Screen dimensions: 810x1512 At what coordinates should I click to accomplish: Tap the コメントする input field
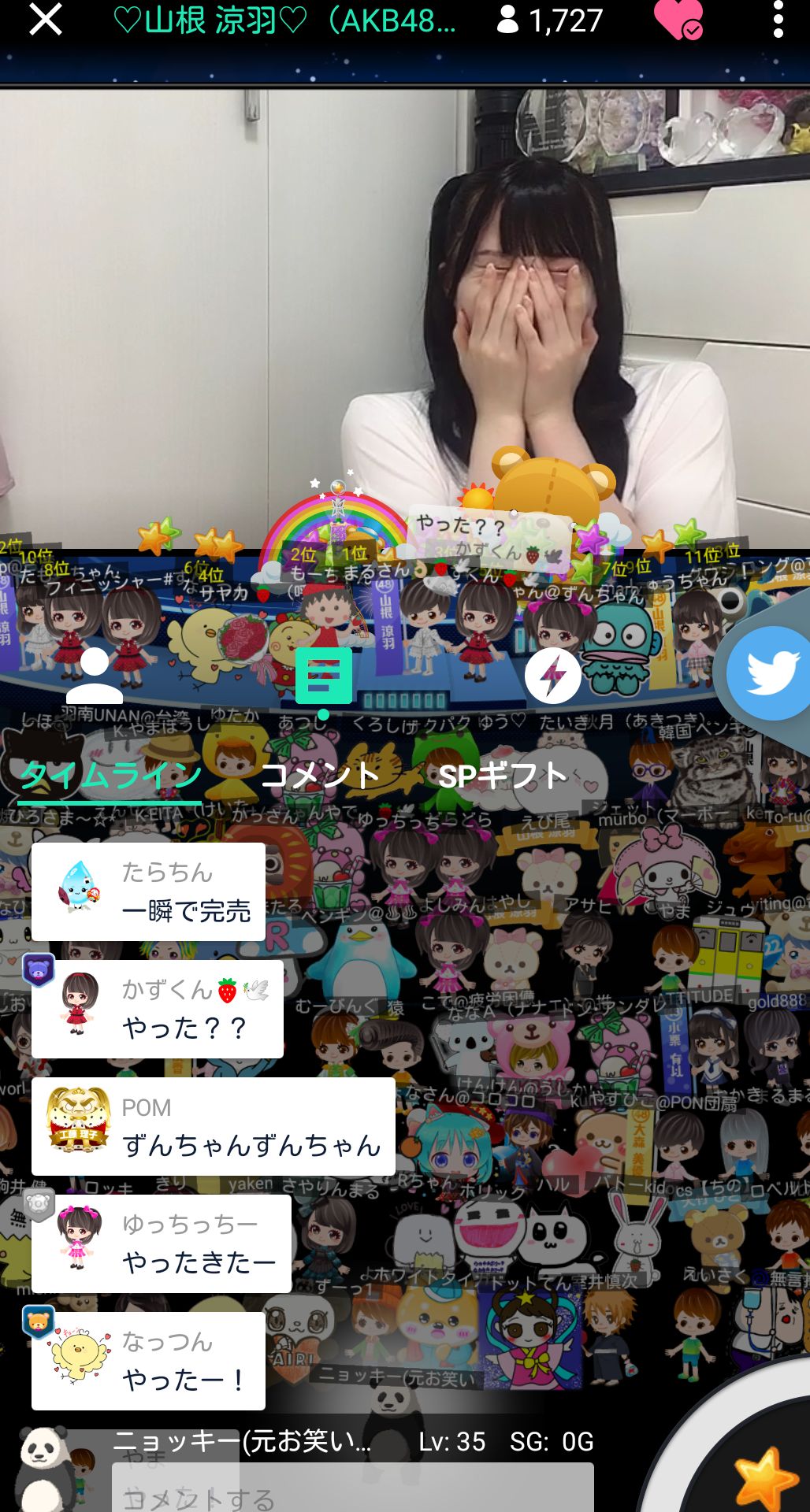pos(353,1490)
